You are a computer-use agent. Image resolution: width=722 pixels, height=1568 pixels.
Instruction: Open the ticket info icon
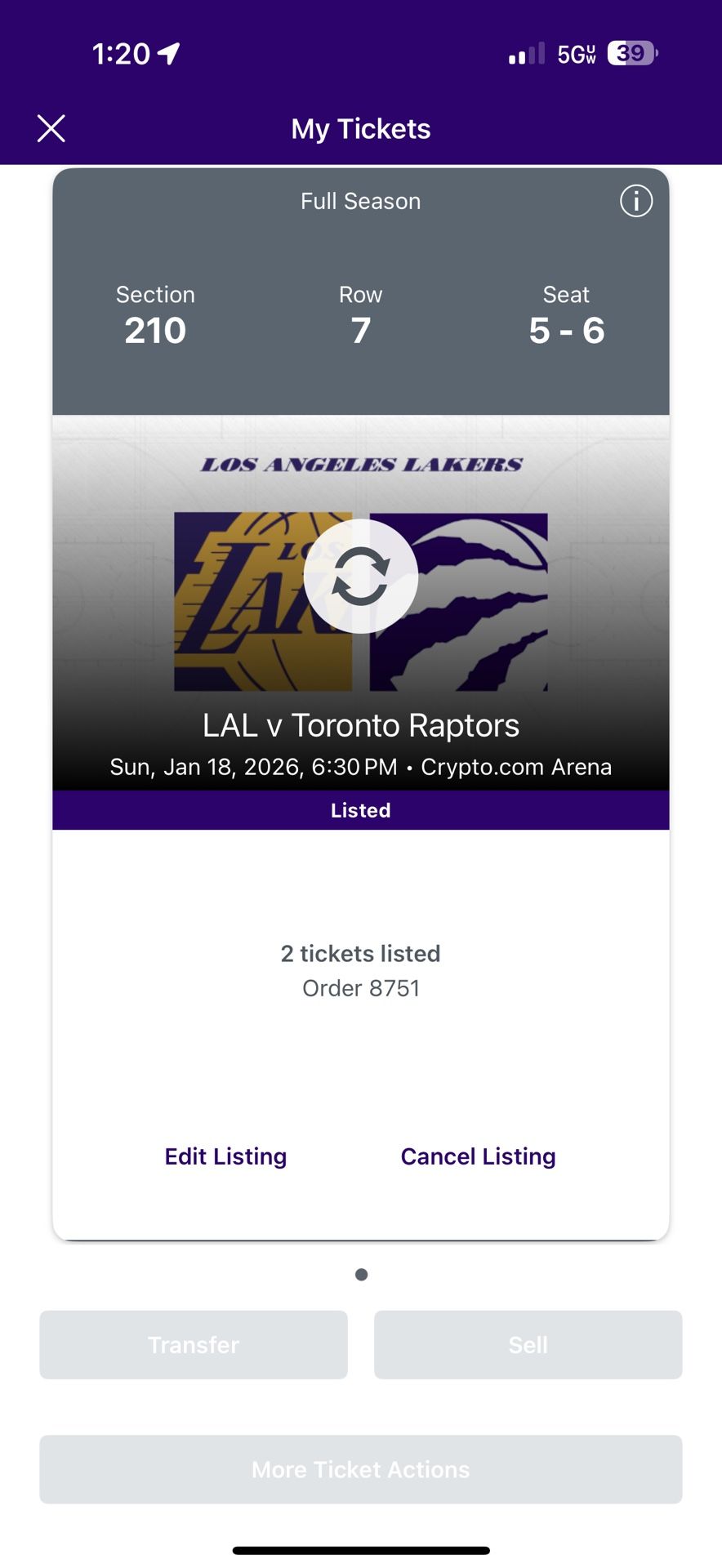[x=636, y=201]
